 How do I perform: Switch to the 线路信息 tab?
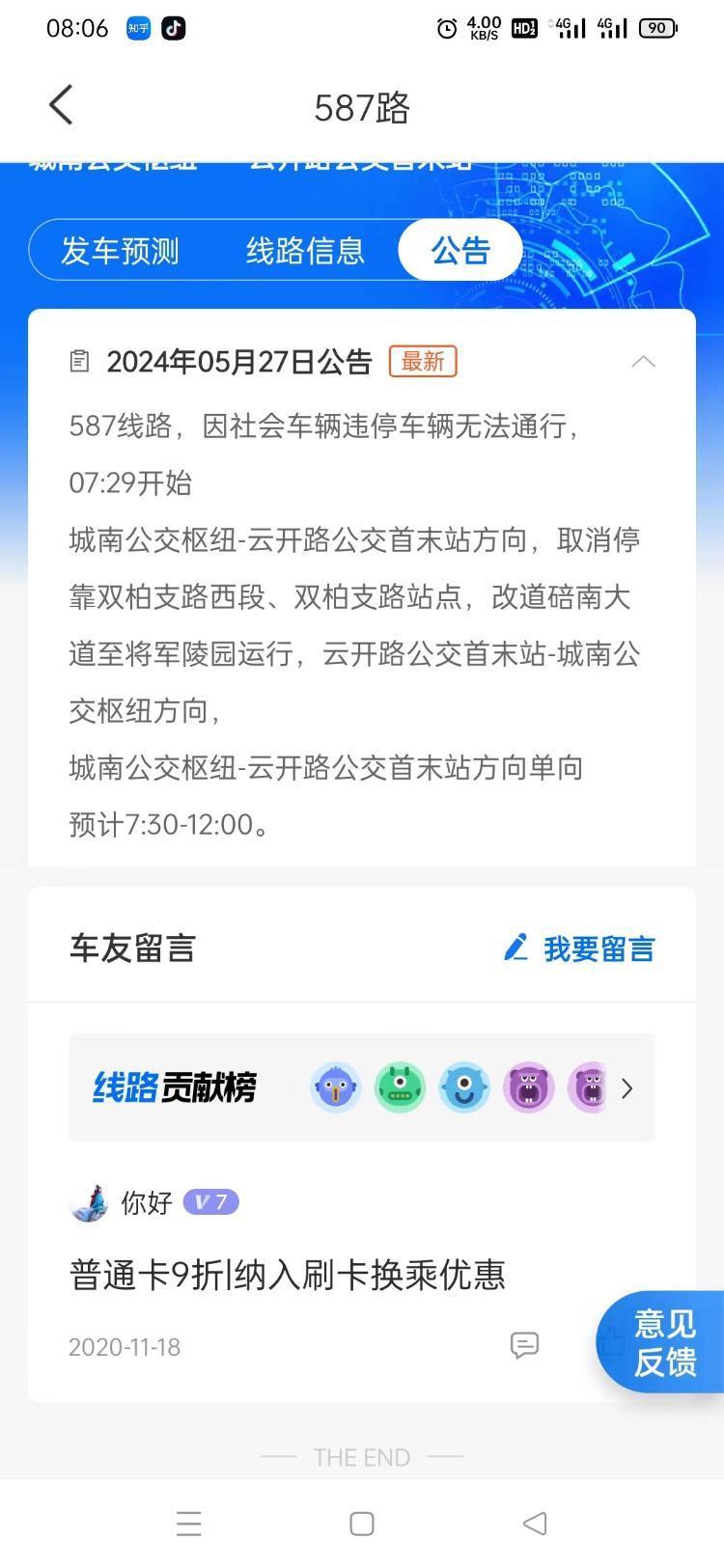click(x=307, y=249)
